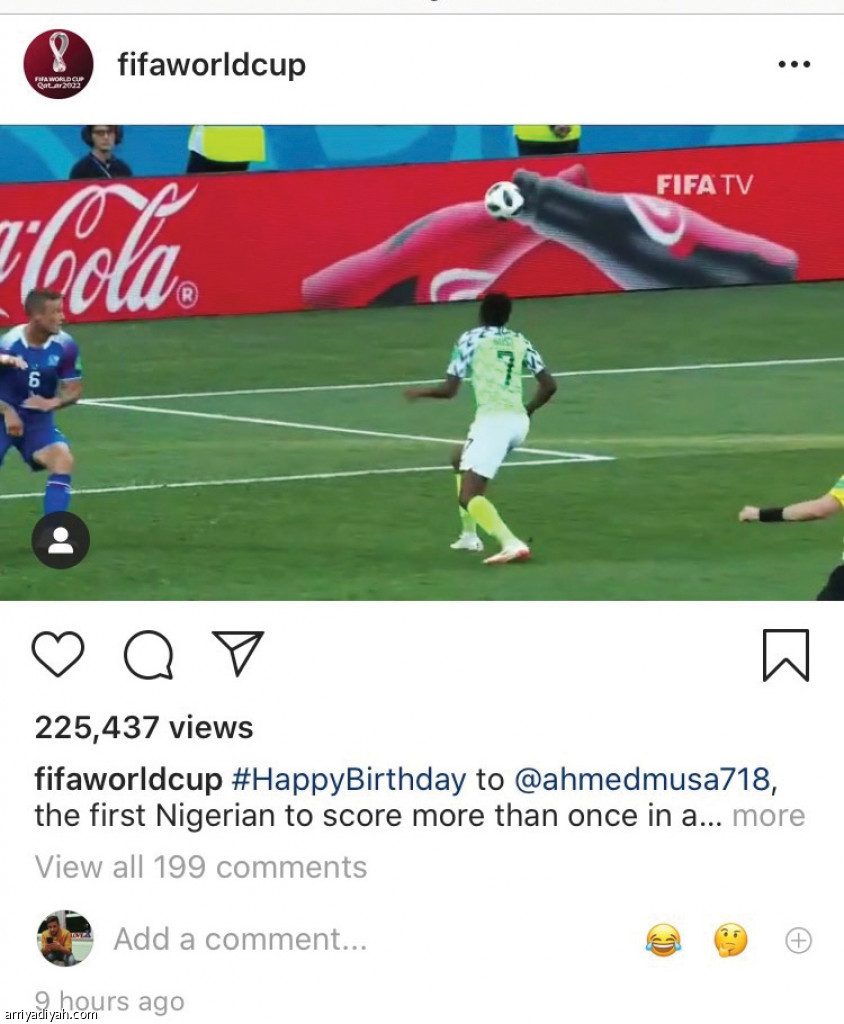844x1024 pixels.
Task: Play the Nigeria goal video
Action: click(x=422, y=362)
